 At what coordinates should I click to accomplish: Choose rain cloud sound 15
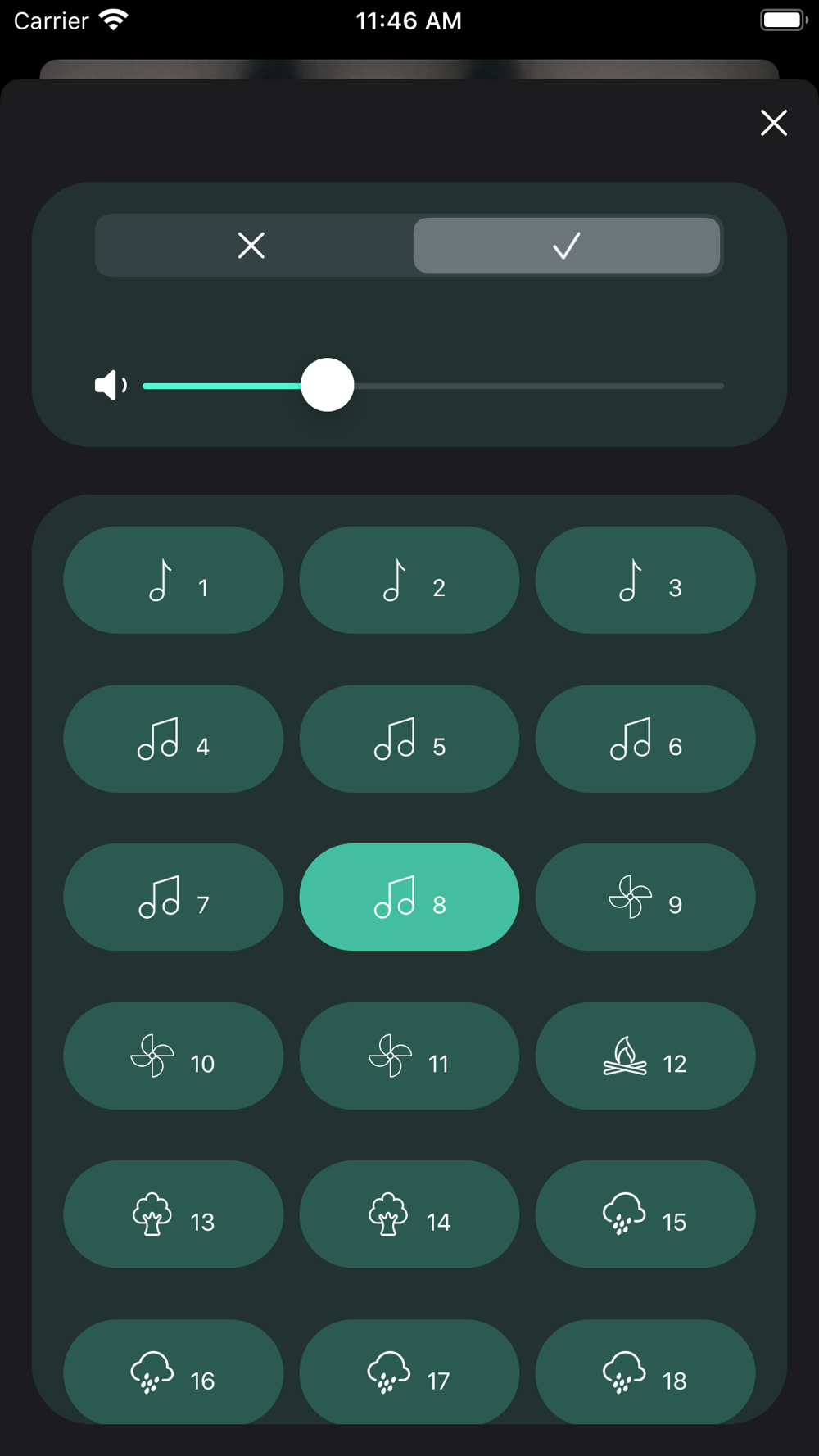645,1214
